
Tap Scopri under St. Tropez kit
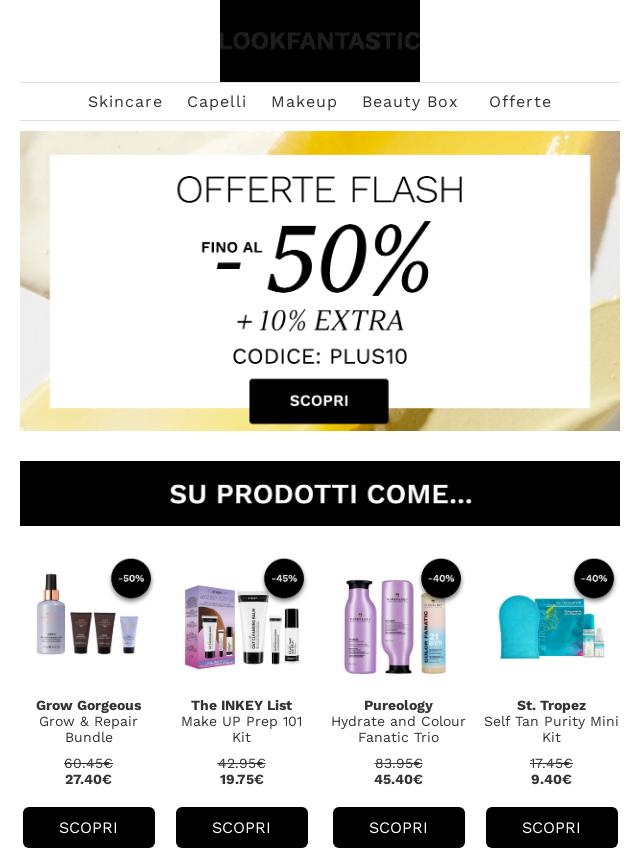tap(552, 828)
